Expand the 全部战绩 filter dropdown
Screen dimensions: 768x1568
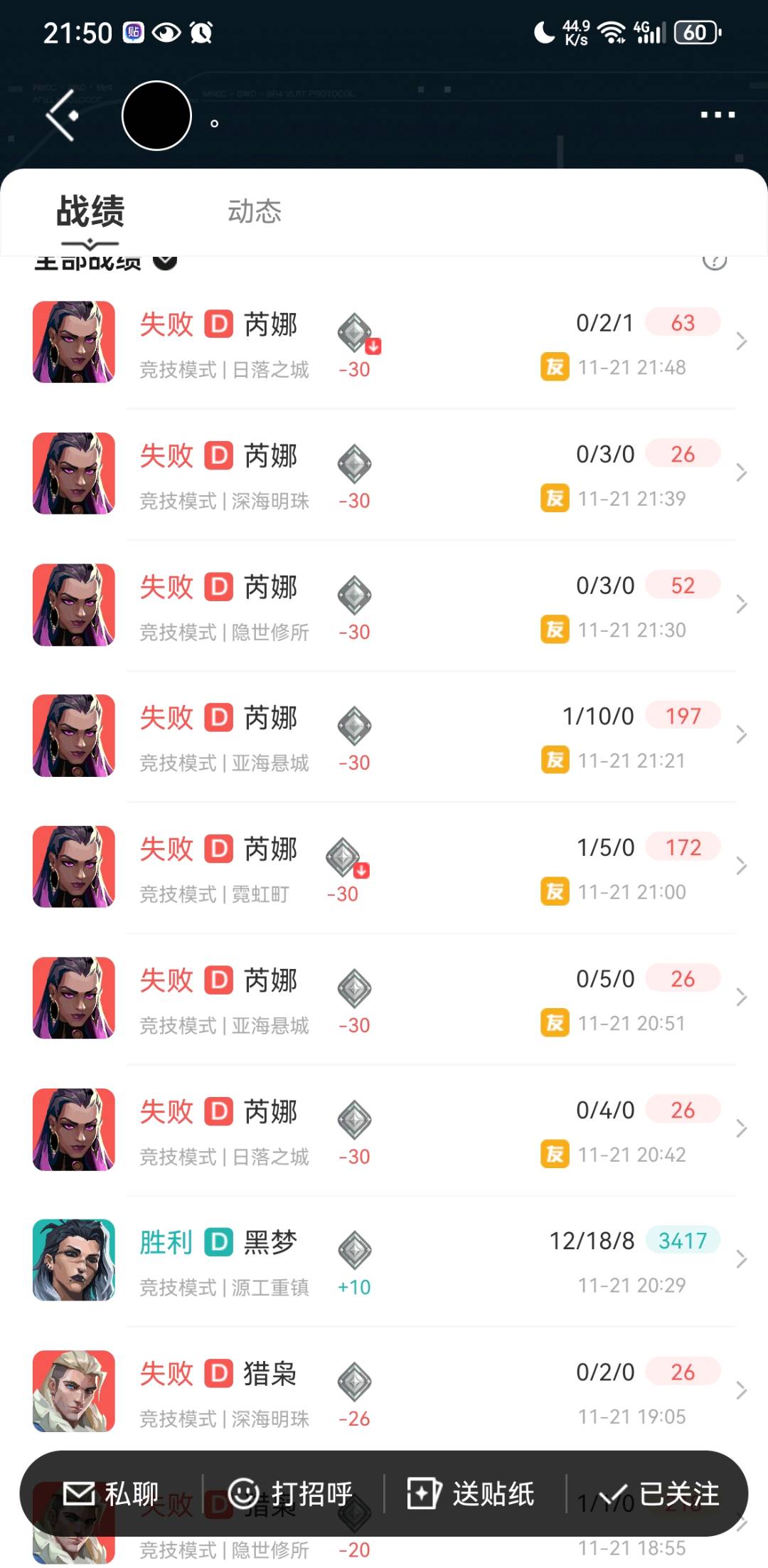pyautogui.click(x=165, y=262)
